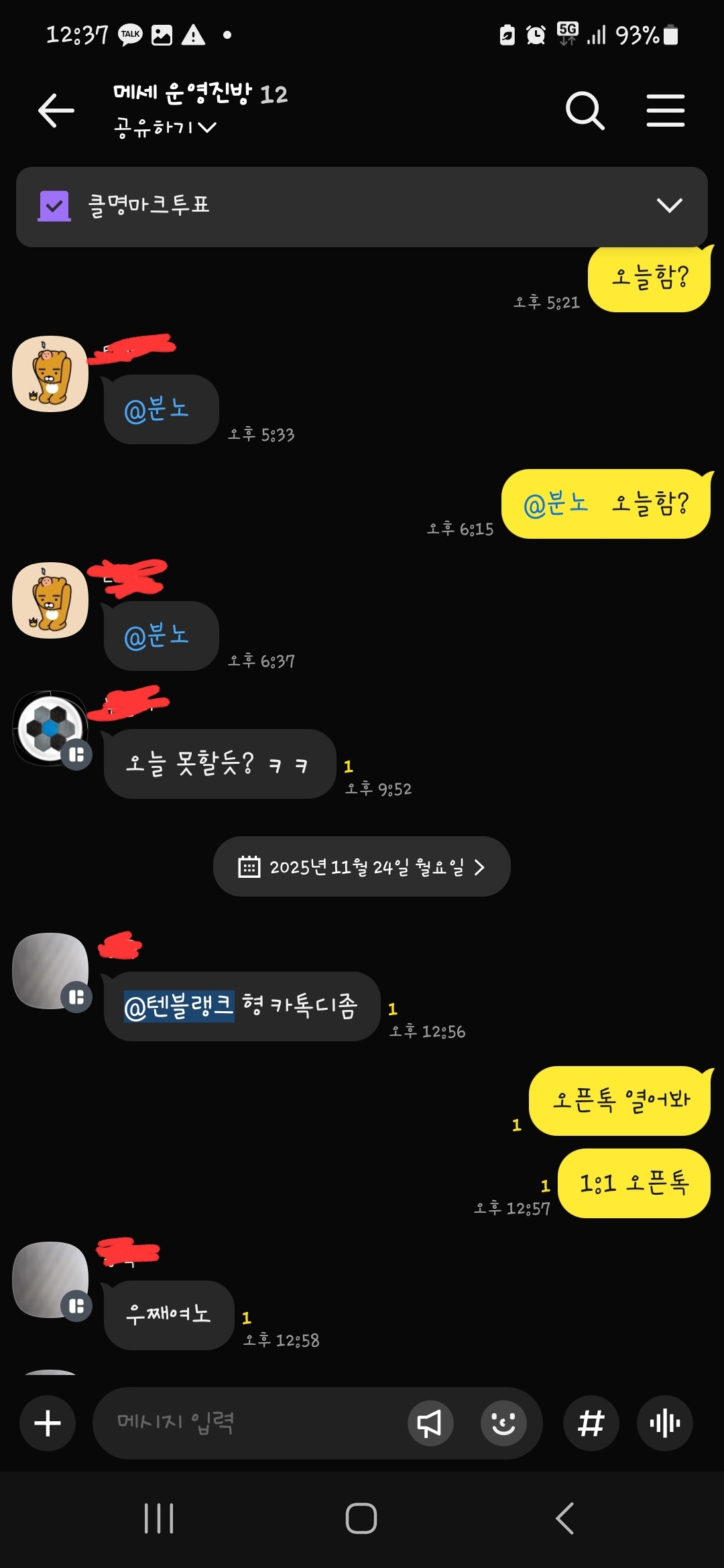The height and width of the screenshot is (1568, 724).
Task: Open the plus attachment menu
Action: (x=48, y=1423)
